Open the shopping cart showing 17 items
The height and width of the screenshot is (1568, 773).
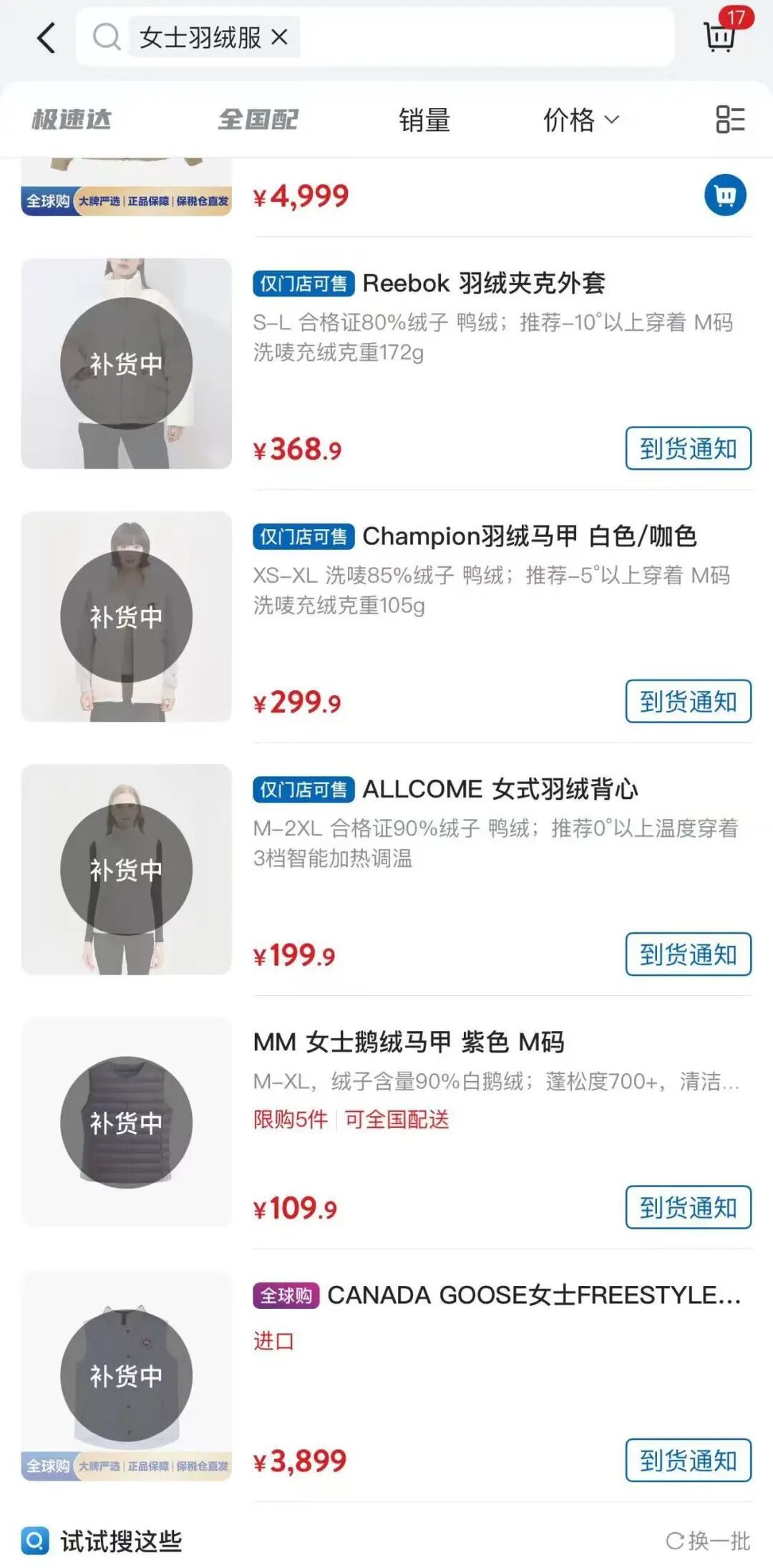point(719,36)
